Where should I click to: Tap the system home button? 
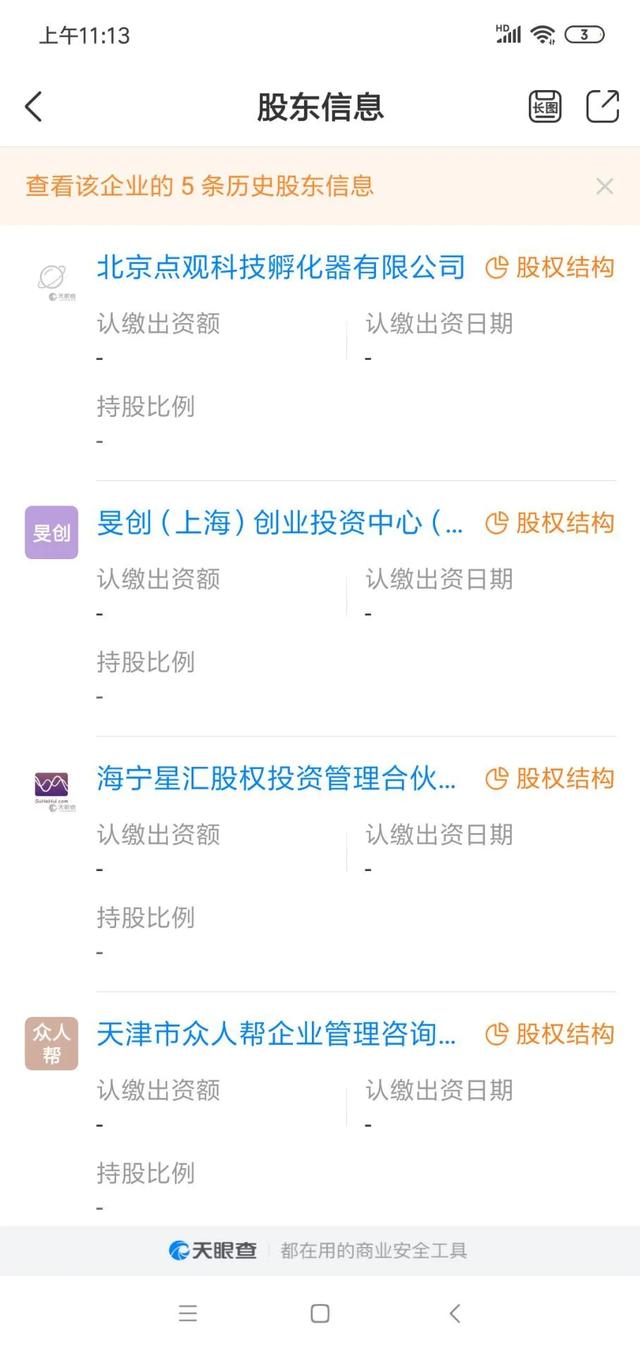[x=320, y=1313]
